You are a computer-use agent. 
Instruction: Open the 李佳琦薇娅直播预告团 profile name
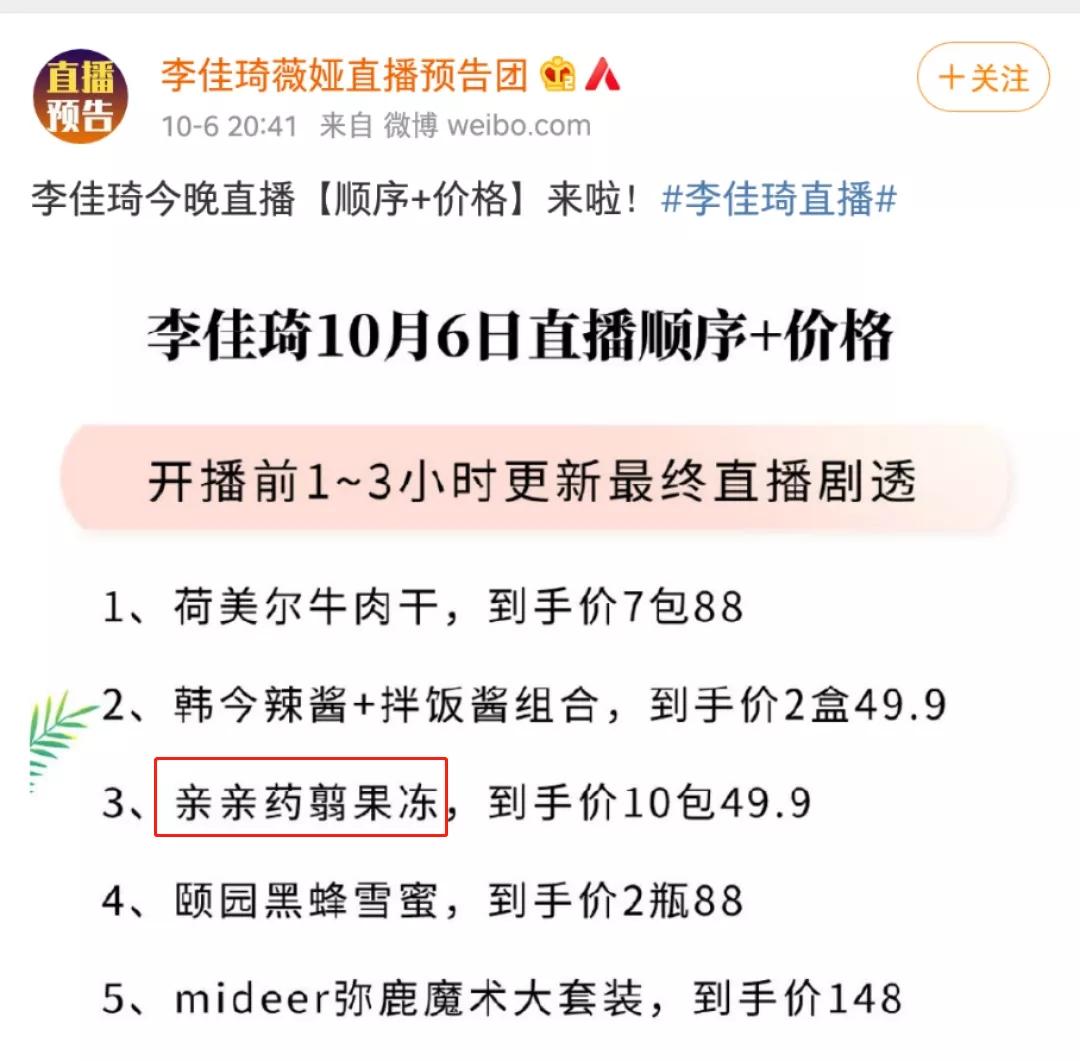[345, 74]
